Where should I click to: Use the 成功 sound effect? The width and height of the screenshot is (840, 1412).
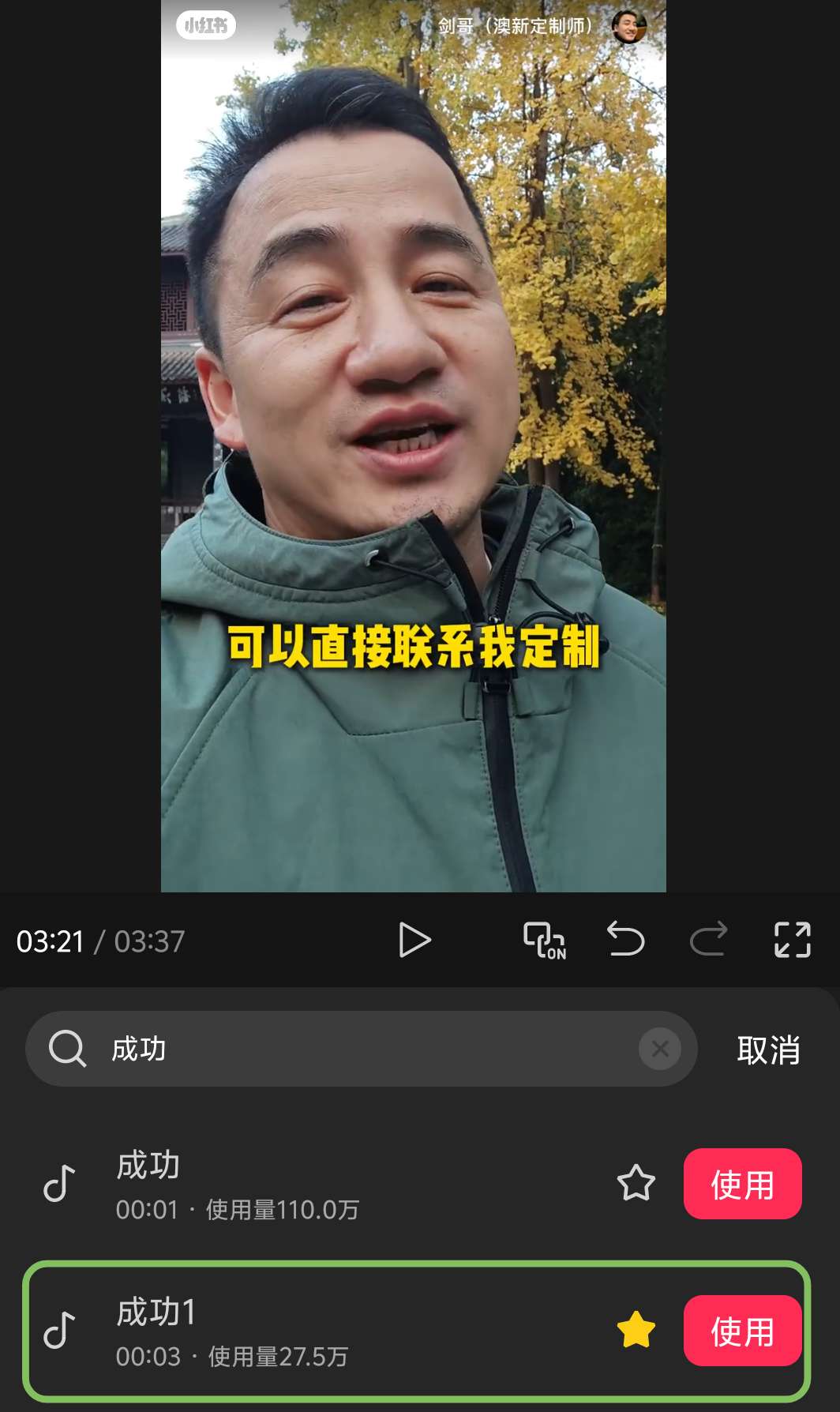coord(742,1184)
